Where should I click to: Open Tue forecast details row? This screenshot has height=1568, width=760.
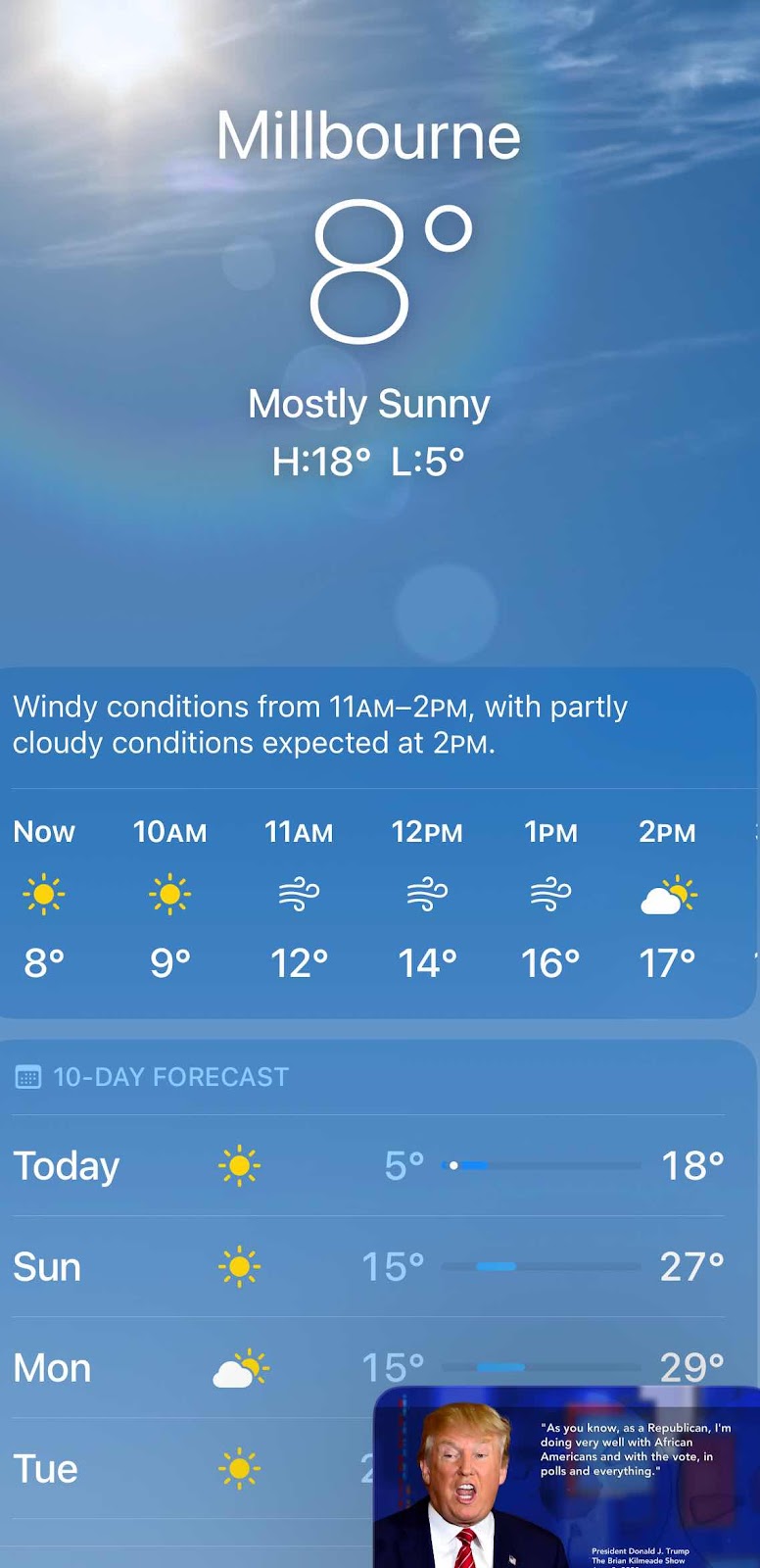[x=186, y=1469]
